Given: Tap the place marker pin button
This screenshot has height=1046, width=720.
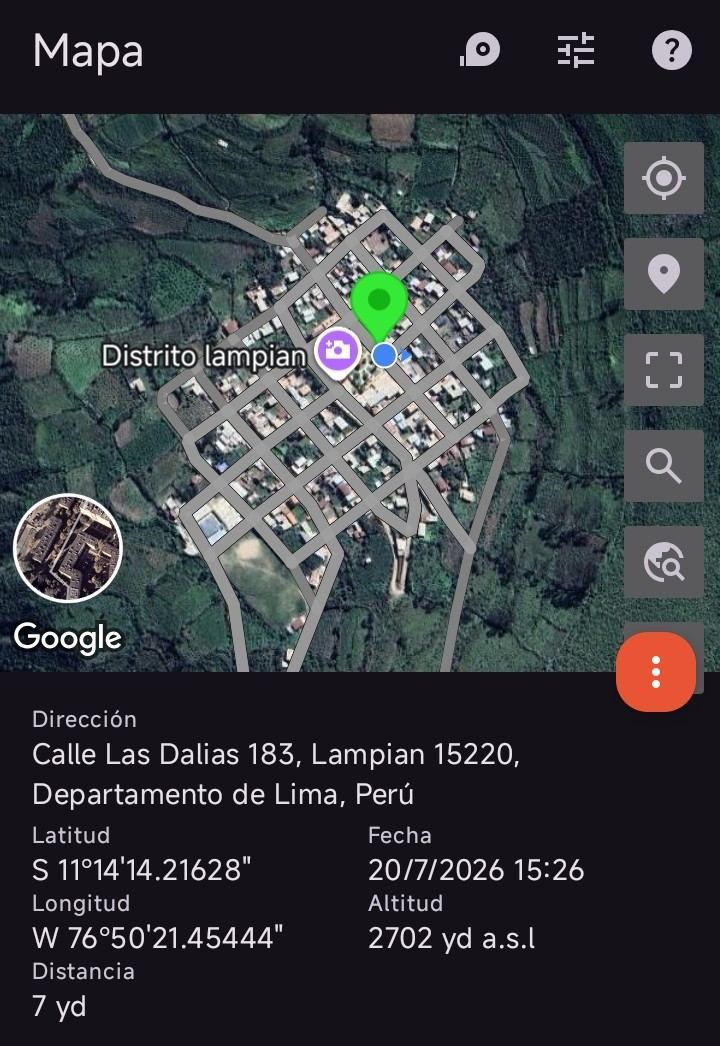Looking at the screenshot, I should tap(663, 274).
